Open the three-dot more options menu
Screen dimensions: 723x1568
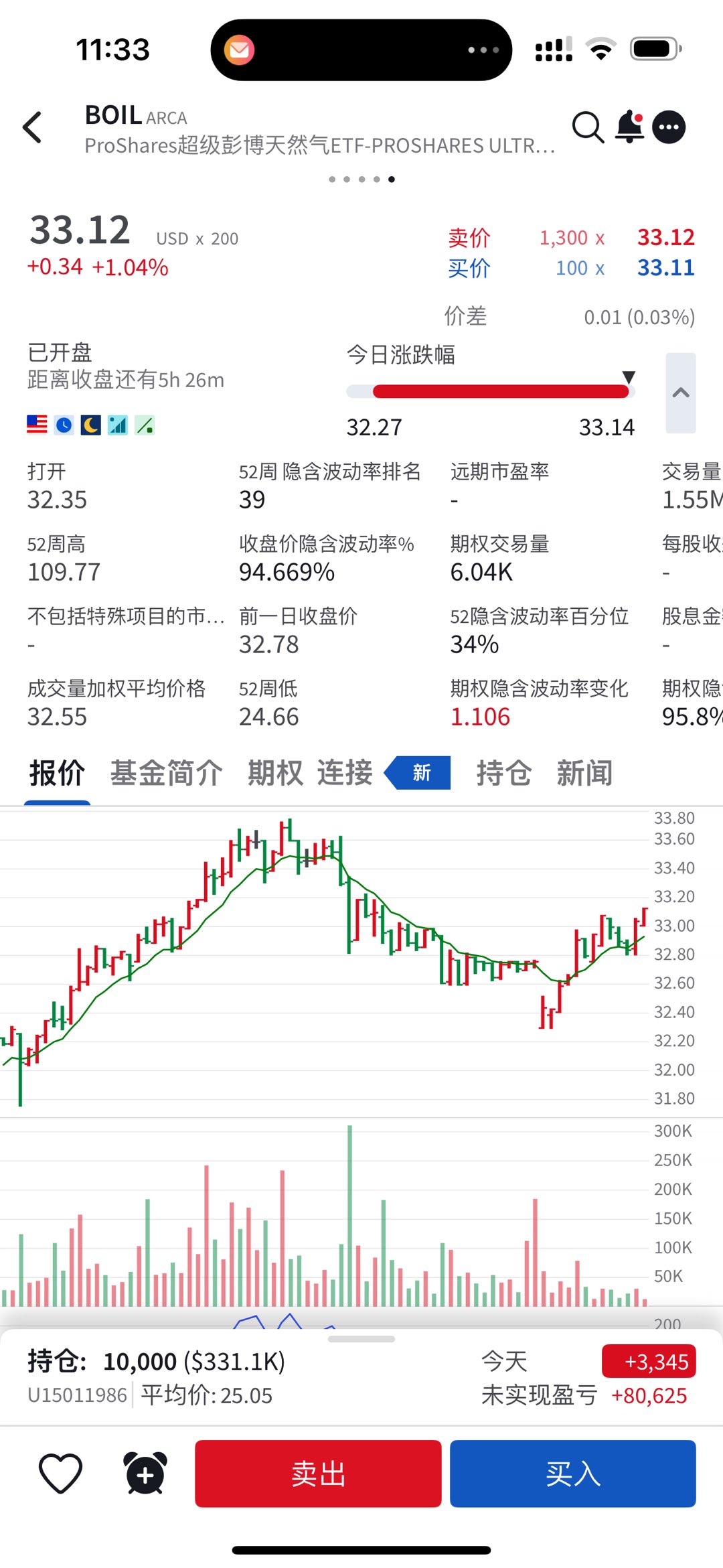pos(669,127)
